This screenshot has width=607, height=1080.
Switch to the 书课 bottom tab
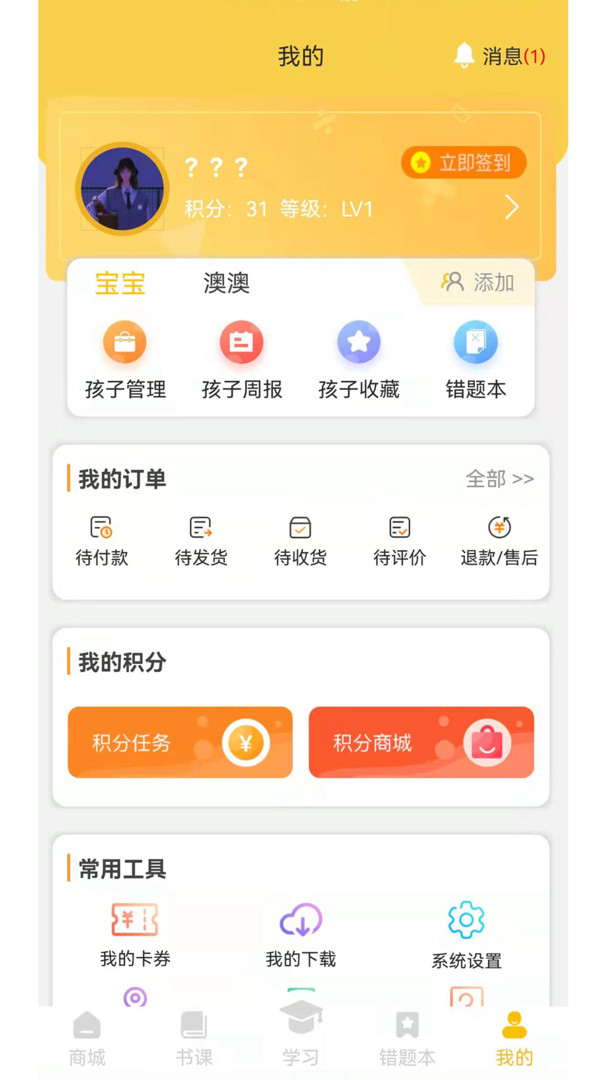(194, 1039)
